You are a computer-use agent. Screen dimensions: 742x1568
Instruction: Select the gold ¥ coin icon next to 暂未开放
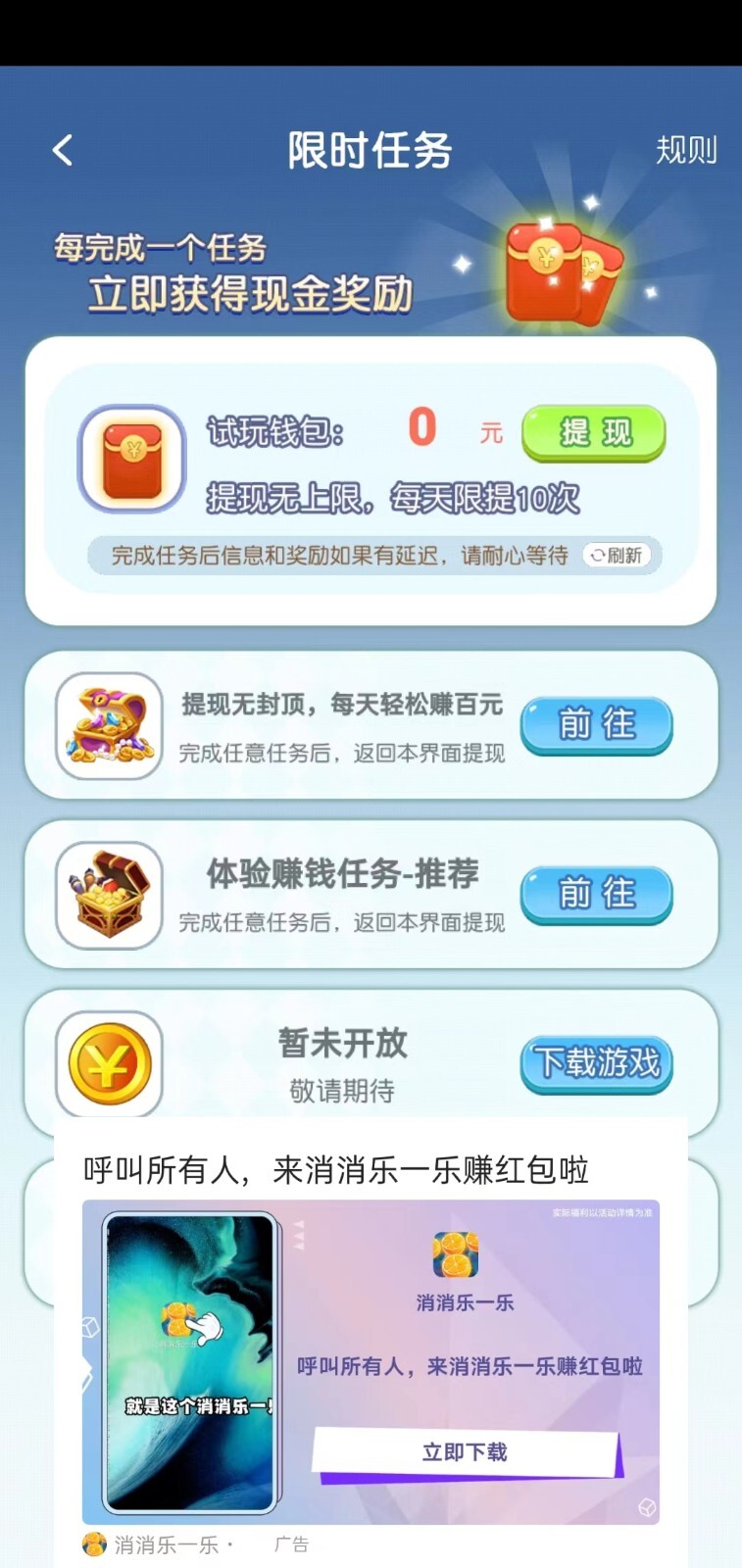108,1062
